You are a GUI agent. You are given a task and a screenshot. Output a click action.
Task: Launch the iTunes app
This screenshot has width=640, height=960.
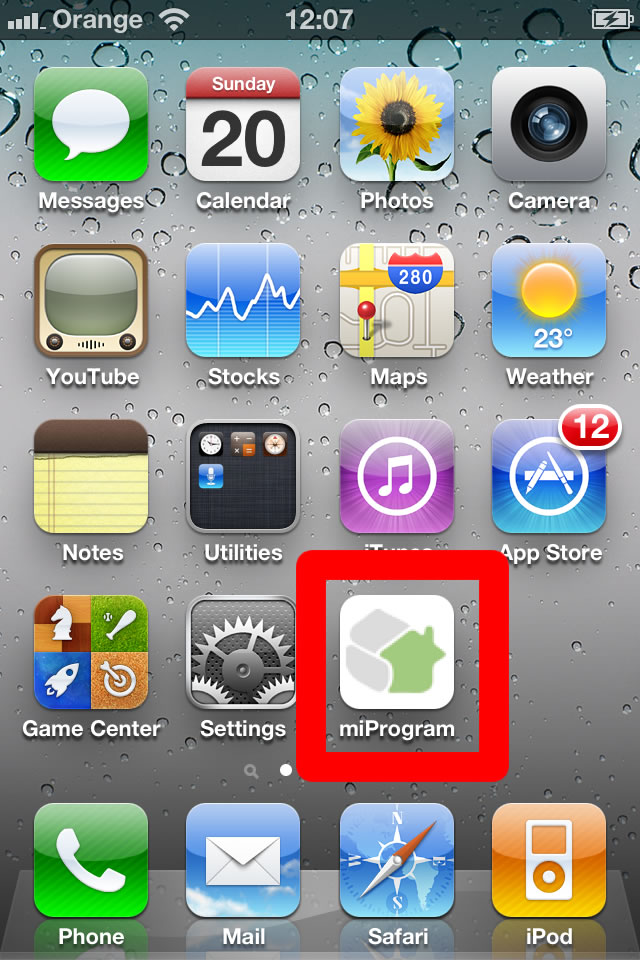tap(397, 476)
